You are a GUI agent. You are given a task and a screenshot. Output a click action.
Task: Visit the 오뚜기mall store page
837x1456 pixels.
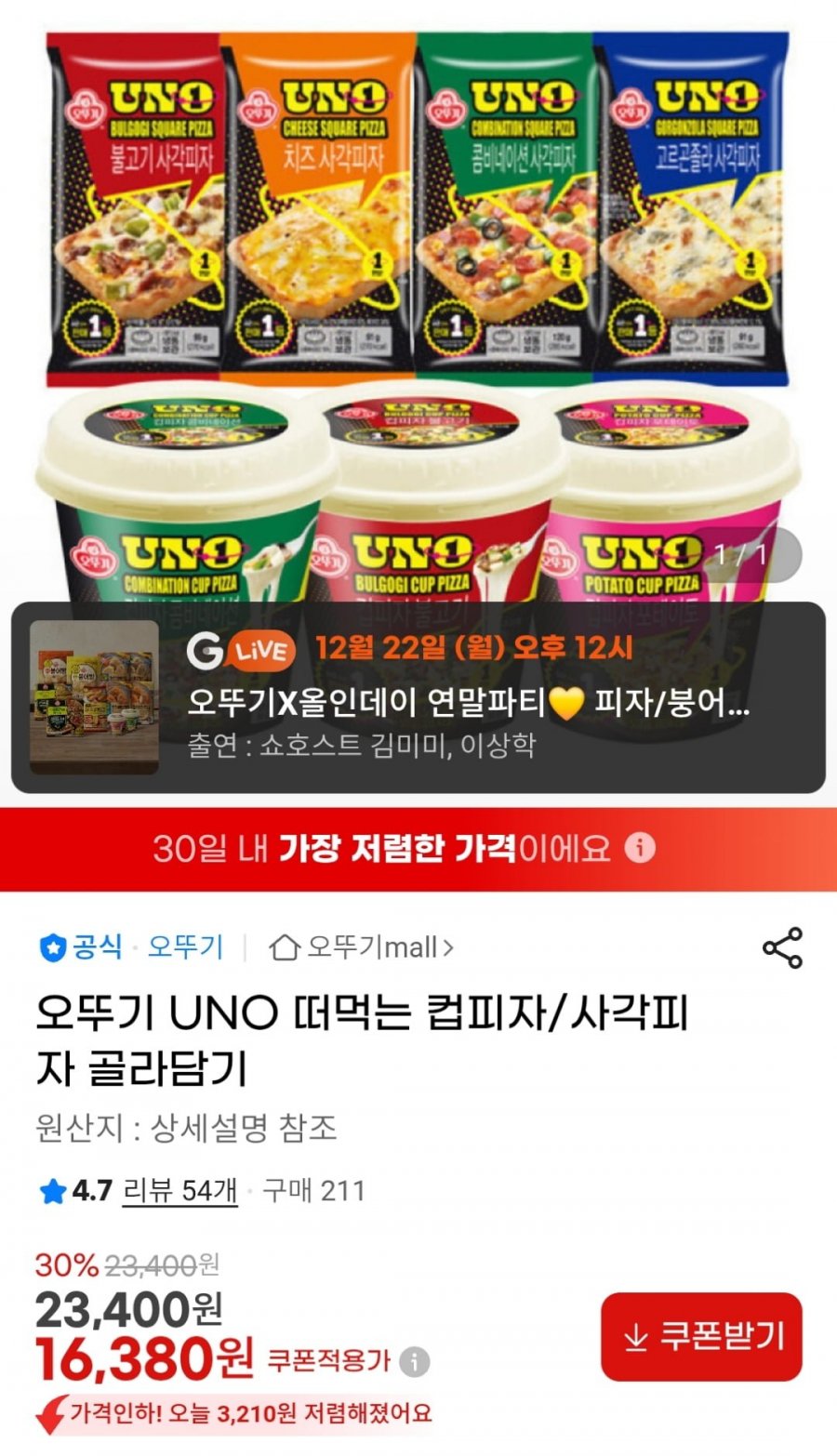[363, 947]
